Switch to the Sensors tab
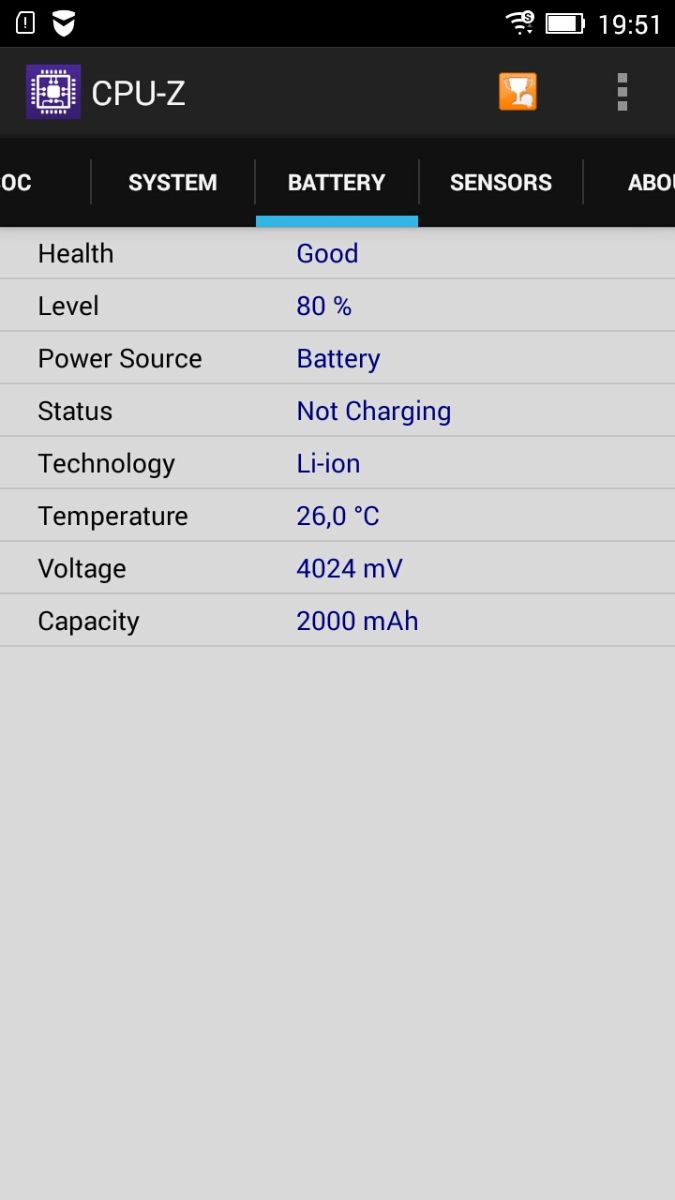 tap(500, 183)
